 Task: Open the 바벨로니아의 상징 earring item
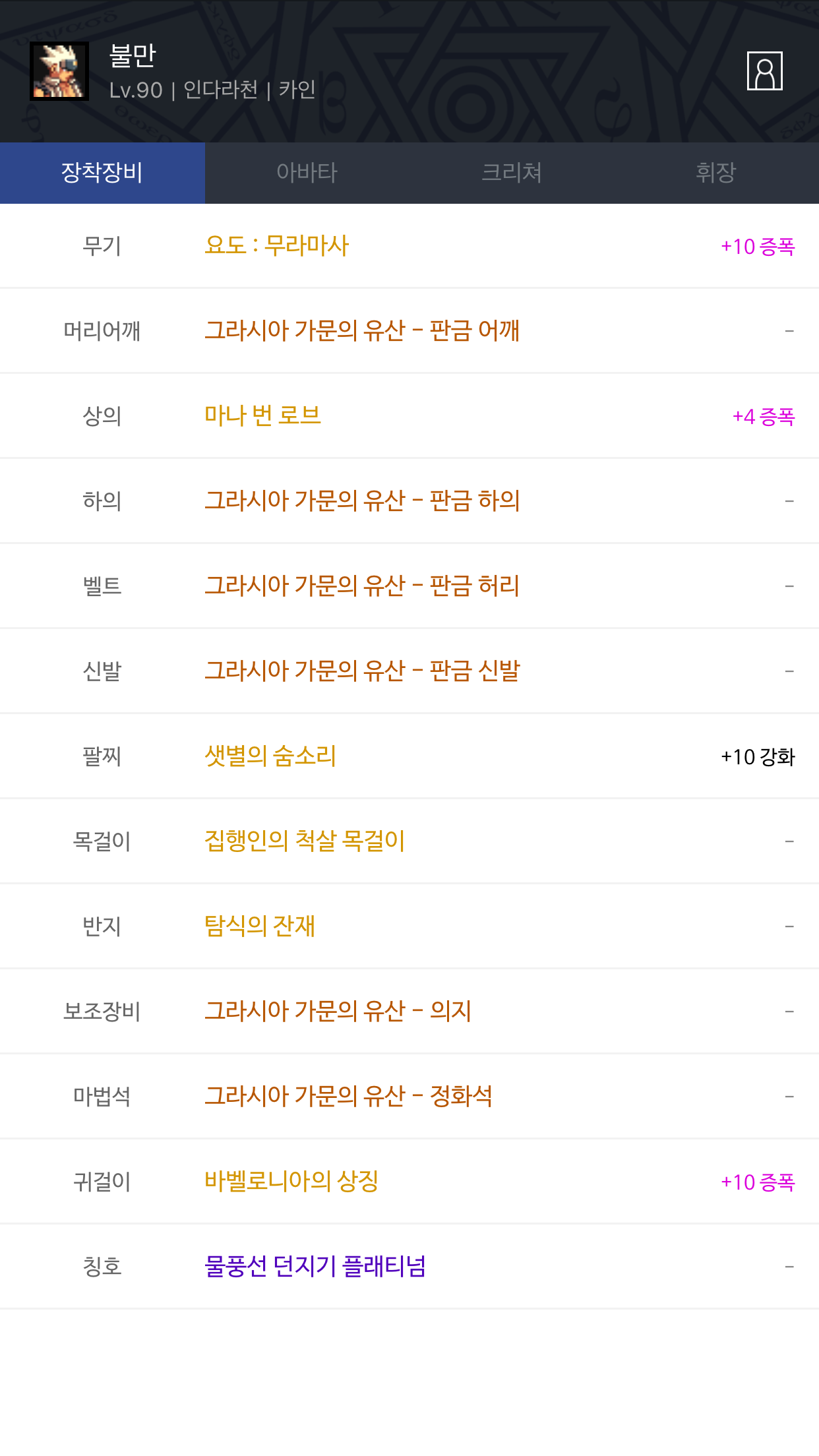[291, 1181]
